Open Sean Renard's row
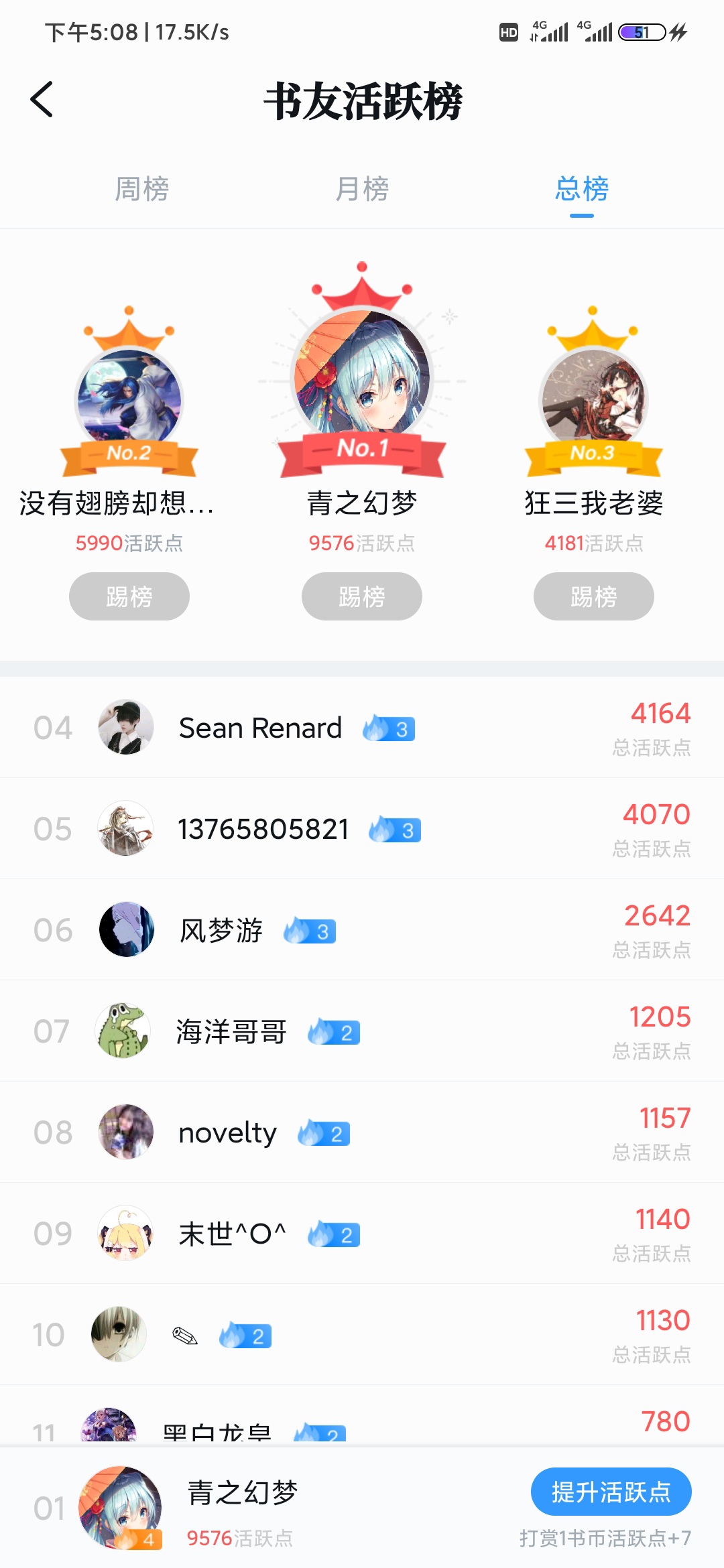Image resolution: width=724 pixels, height=1568 pixels. pos(362,728)
